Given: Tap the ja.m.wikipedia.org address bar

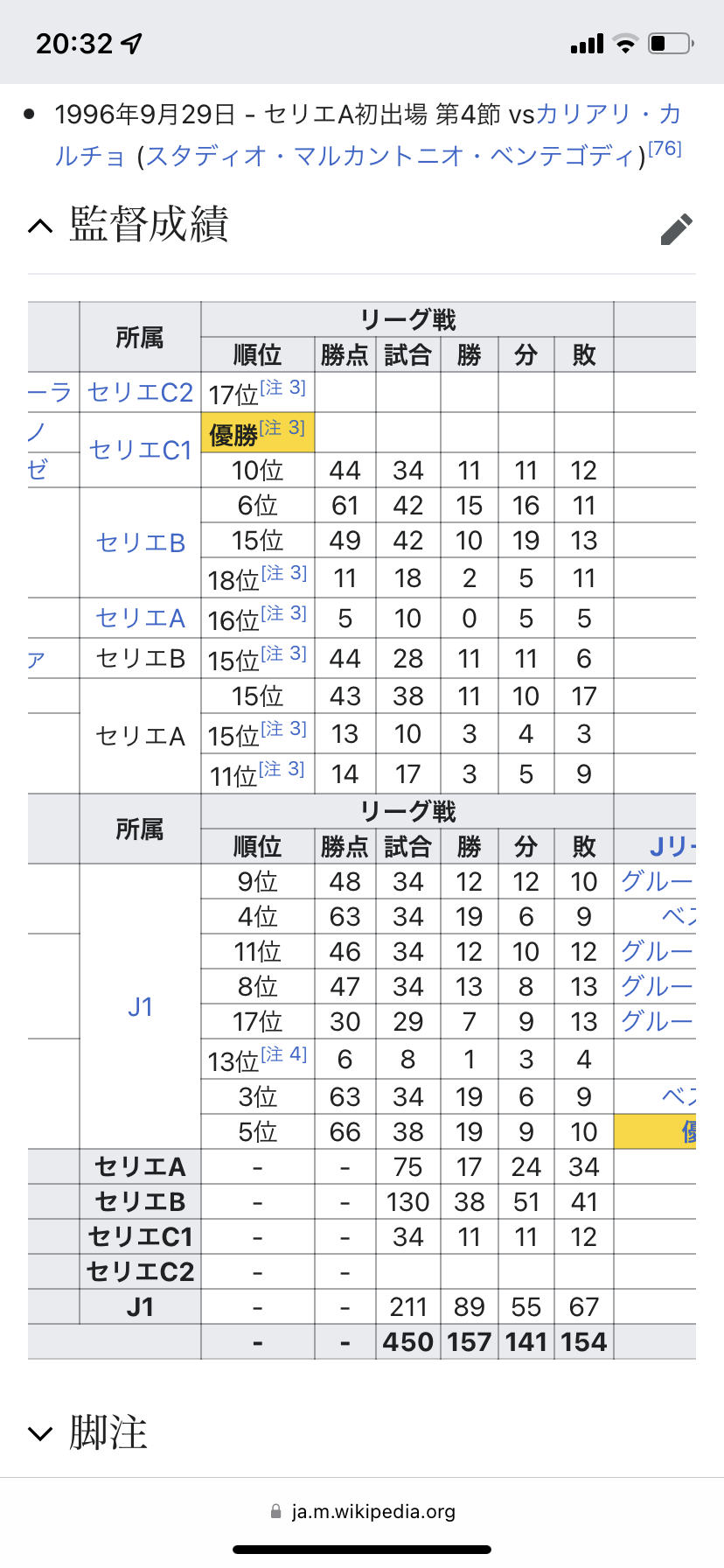Looking at the screenshot, I should pyautogui.click(x=362, y=1511).
